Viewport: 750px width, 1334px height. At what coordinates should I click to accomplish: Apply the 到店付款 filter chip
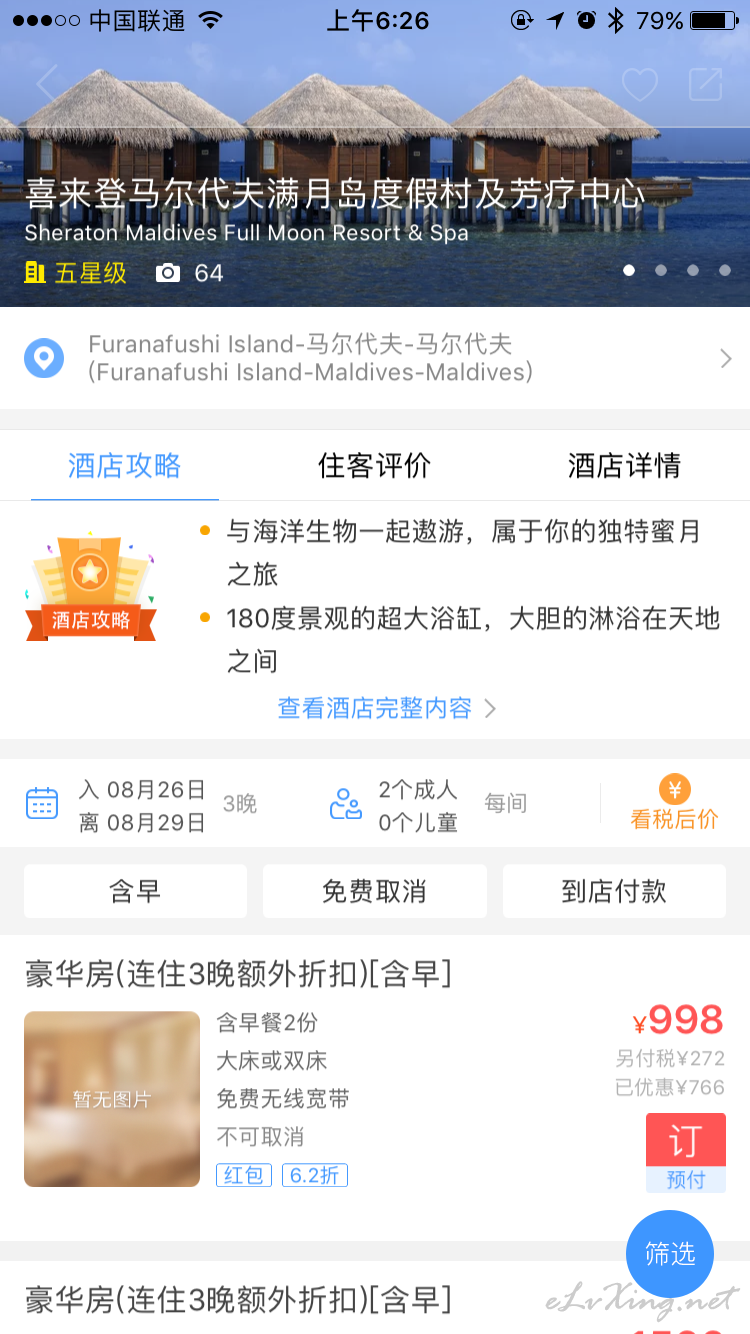[614, 891]
